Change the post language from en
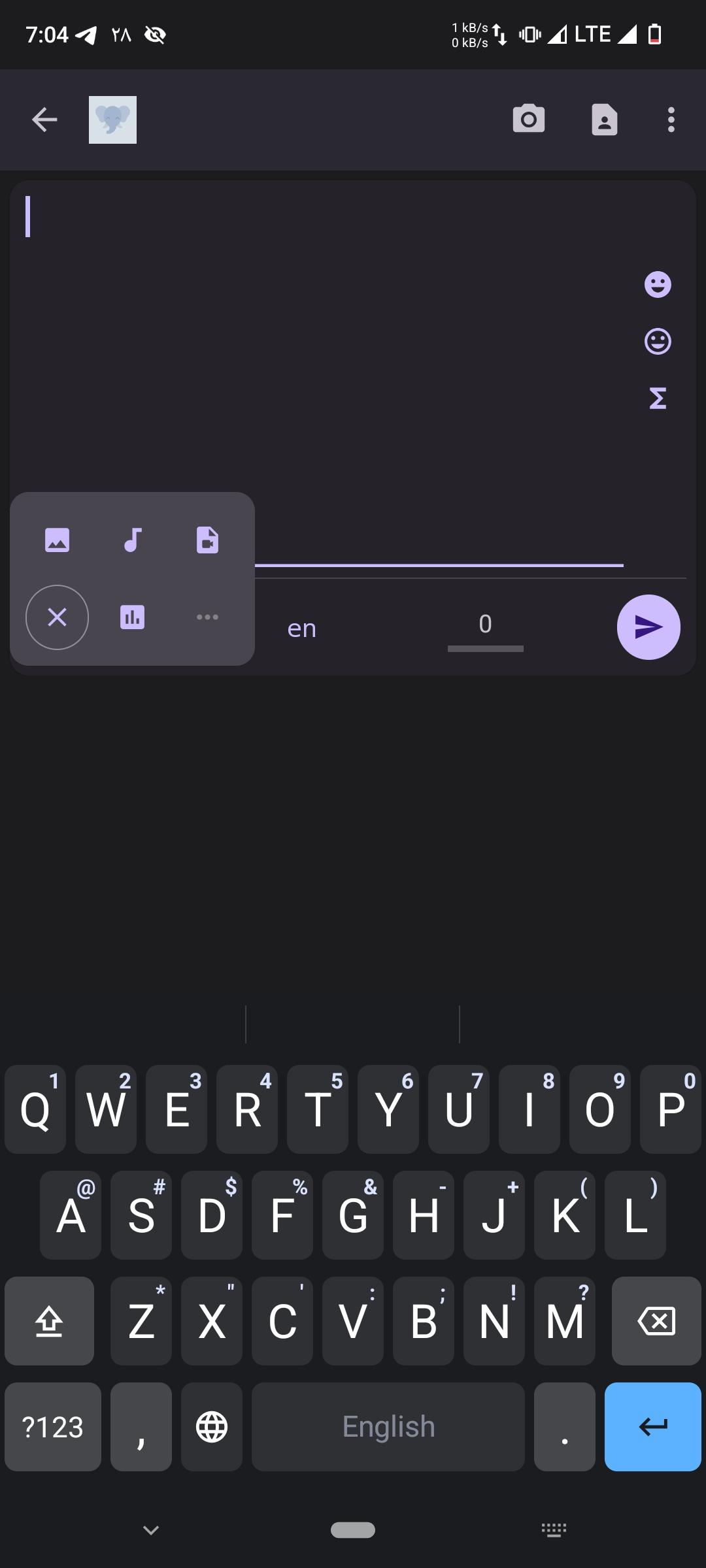 coord(302,629)
